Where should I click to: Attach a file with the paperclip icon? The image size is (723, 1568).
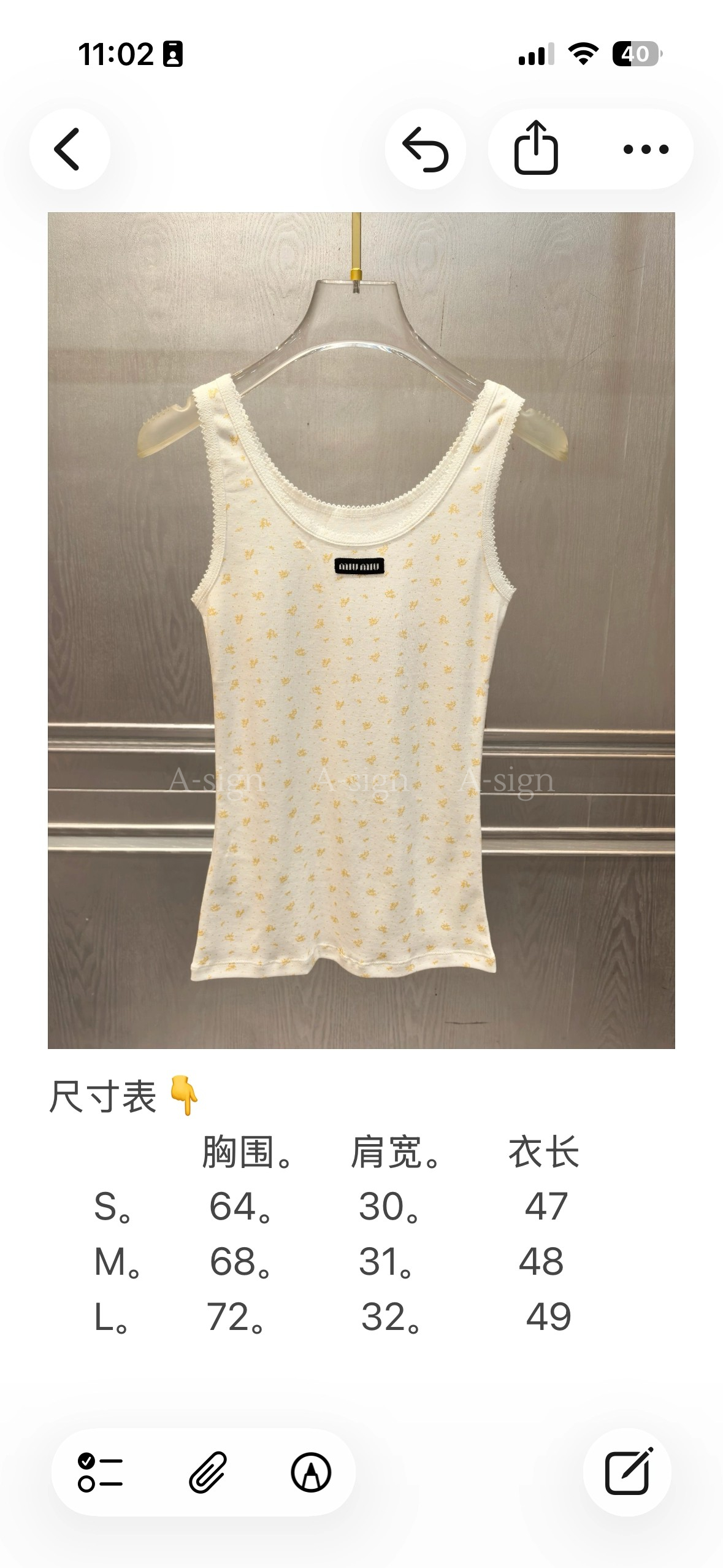coord(208,1472)
